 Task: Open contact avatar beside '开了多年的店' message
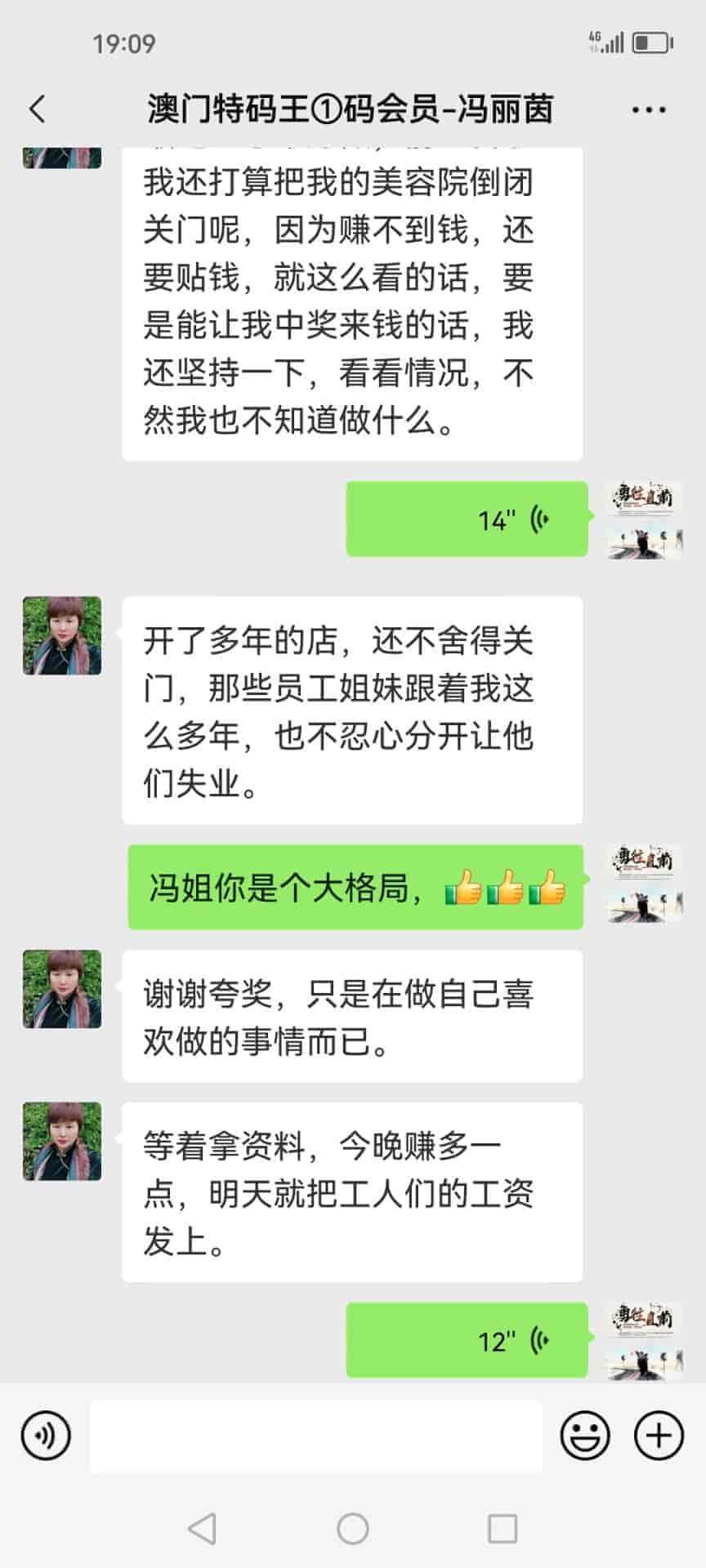coord(62,635)
